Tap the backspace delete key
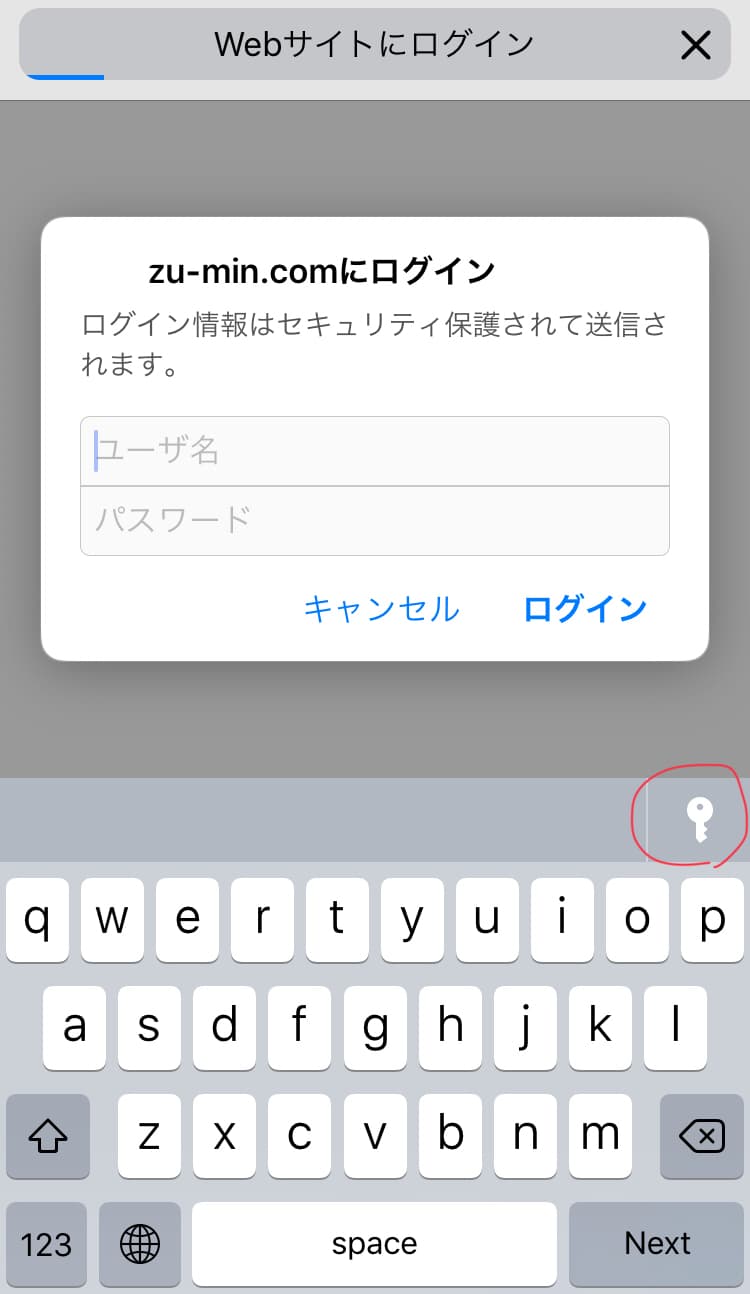The width and height of the screenshot is (750, 1294). [x=702, y=1137]
